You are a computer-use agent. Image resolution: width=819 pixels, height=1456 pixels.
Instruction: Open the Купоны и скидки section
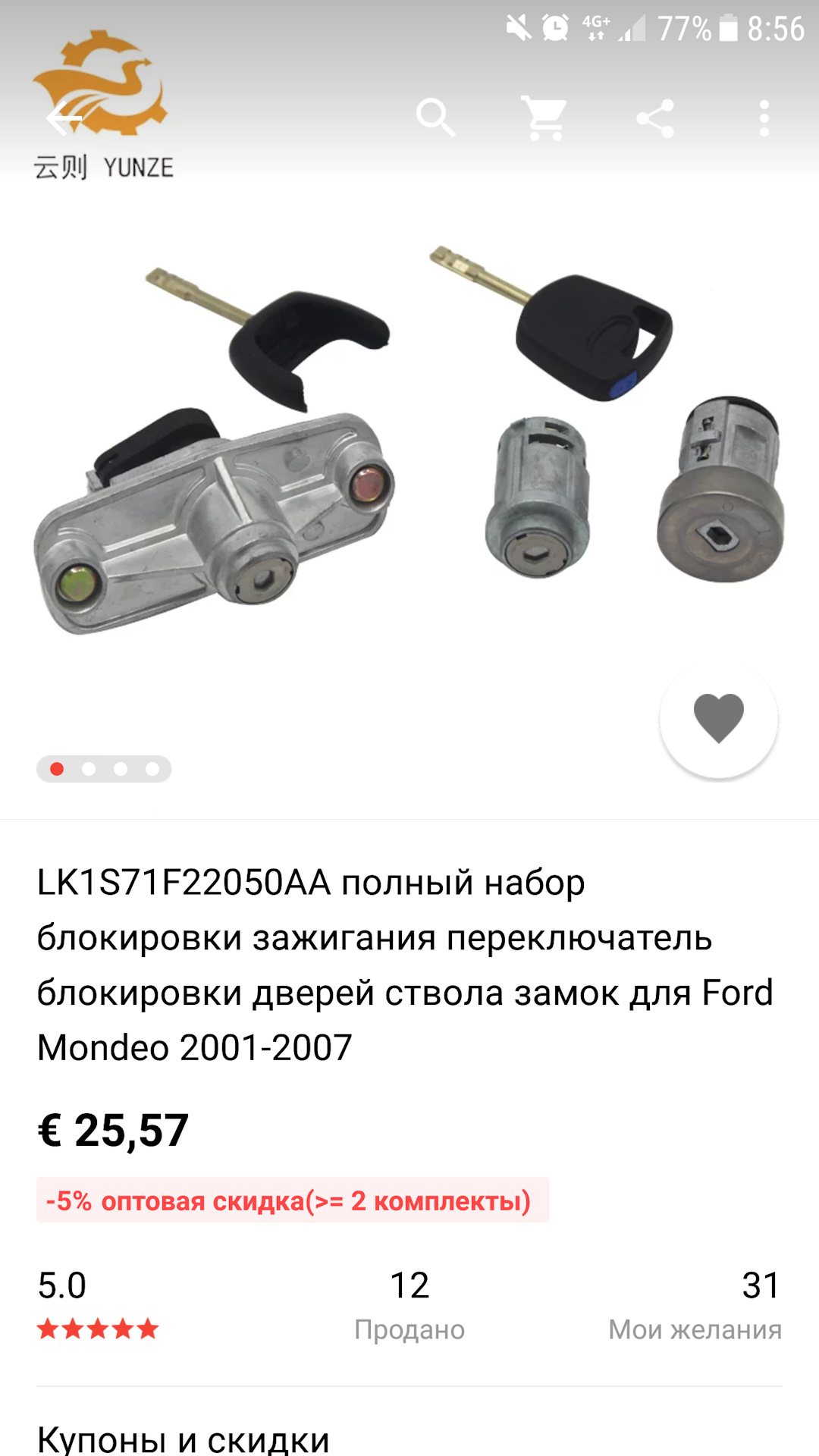coord(184,1438)
